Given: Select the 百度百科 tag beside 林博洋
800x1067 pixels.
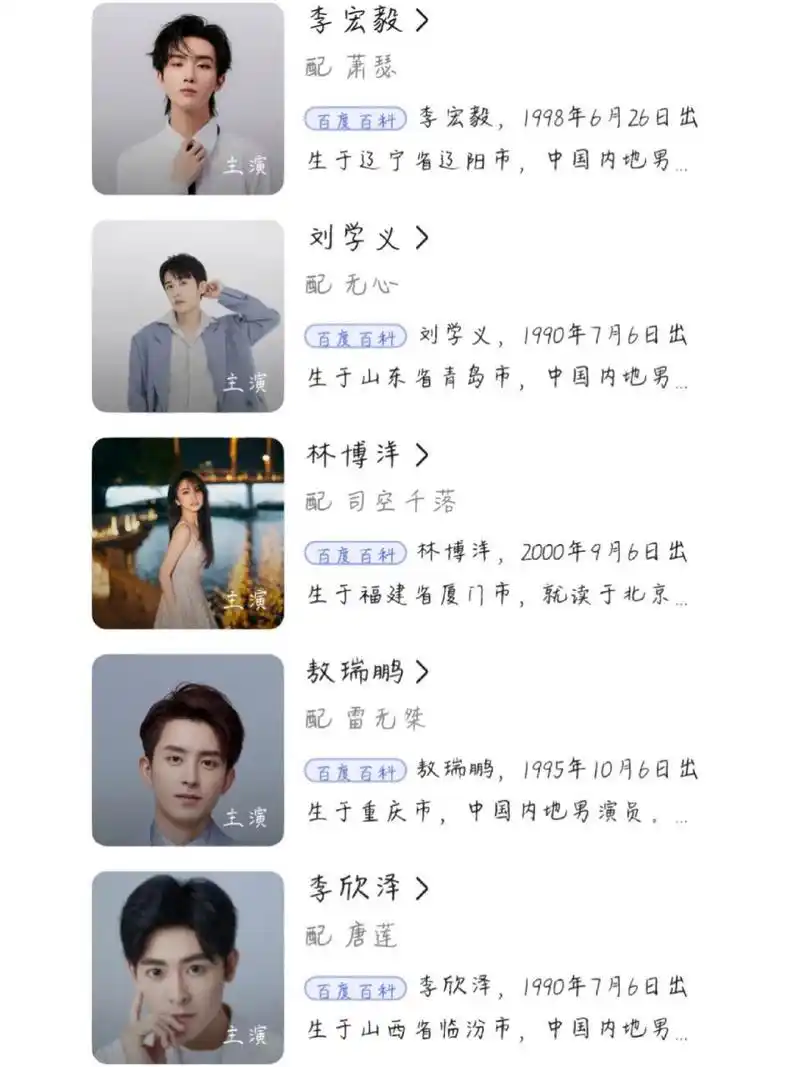Looking at the screenshot, I should coord(356,553).
